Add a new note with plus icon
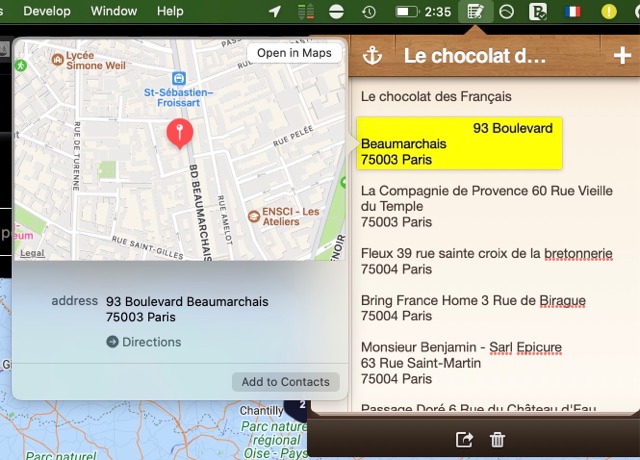Image resolution: width=640 pixels, height=460 pixels. coord(619,56)
